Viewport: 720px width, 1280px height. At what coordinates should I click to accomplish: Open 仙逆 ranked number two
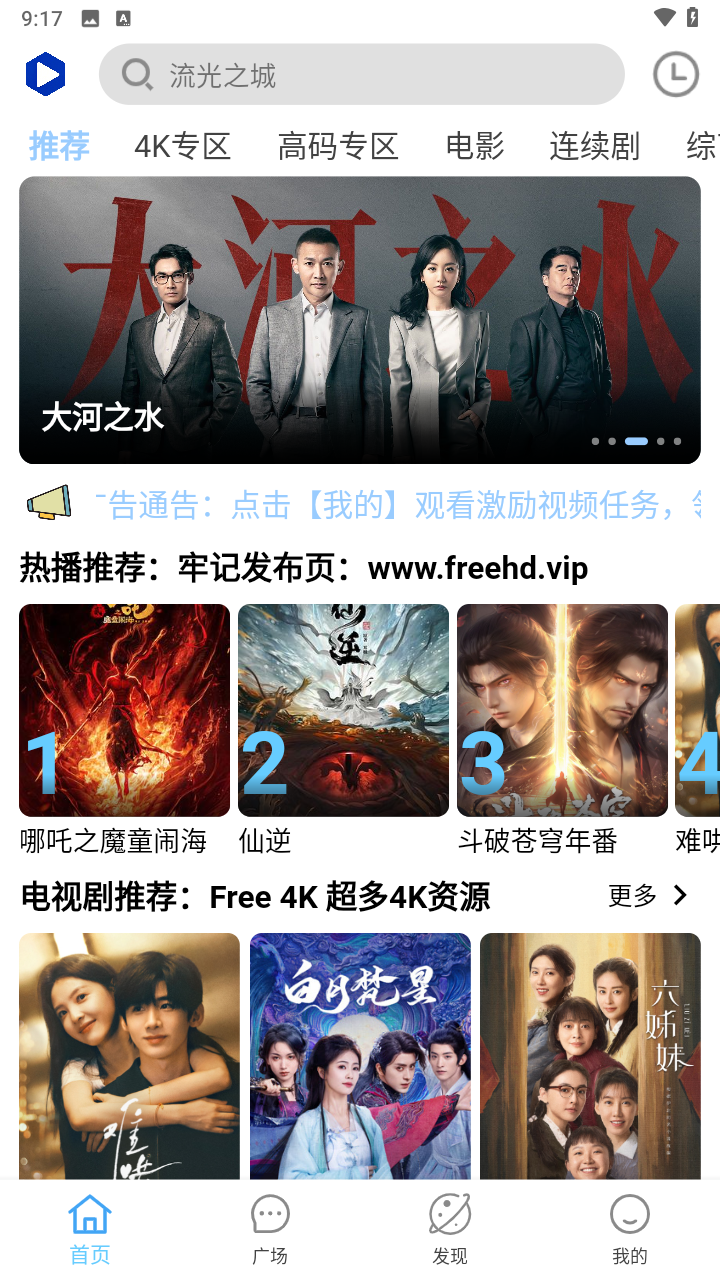tap(343, 711)
